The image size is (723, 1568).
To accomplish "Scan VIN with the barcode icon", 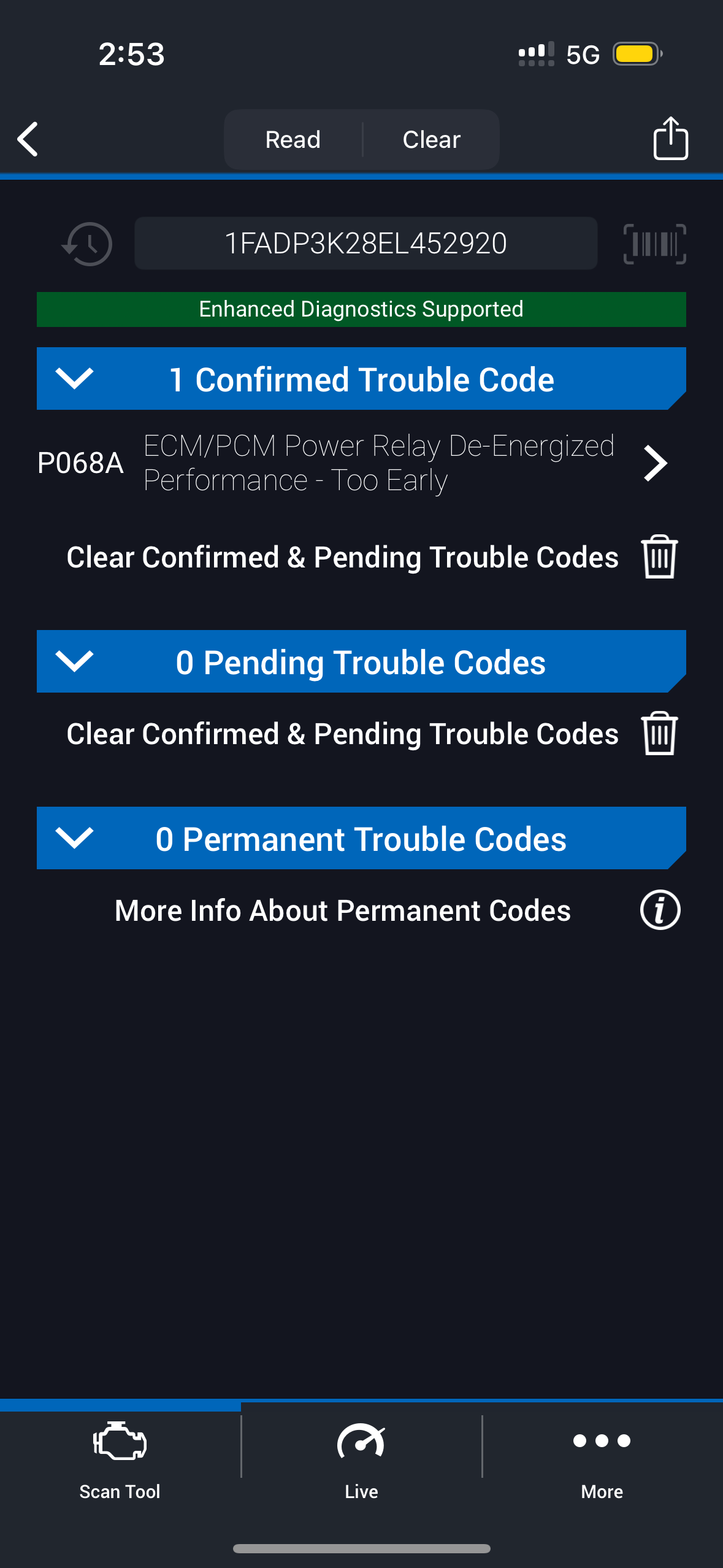I will (x=654, y=244).
